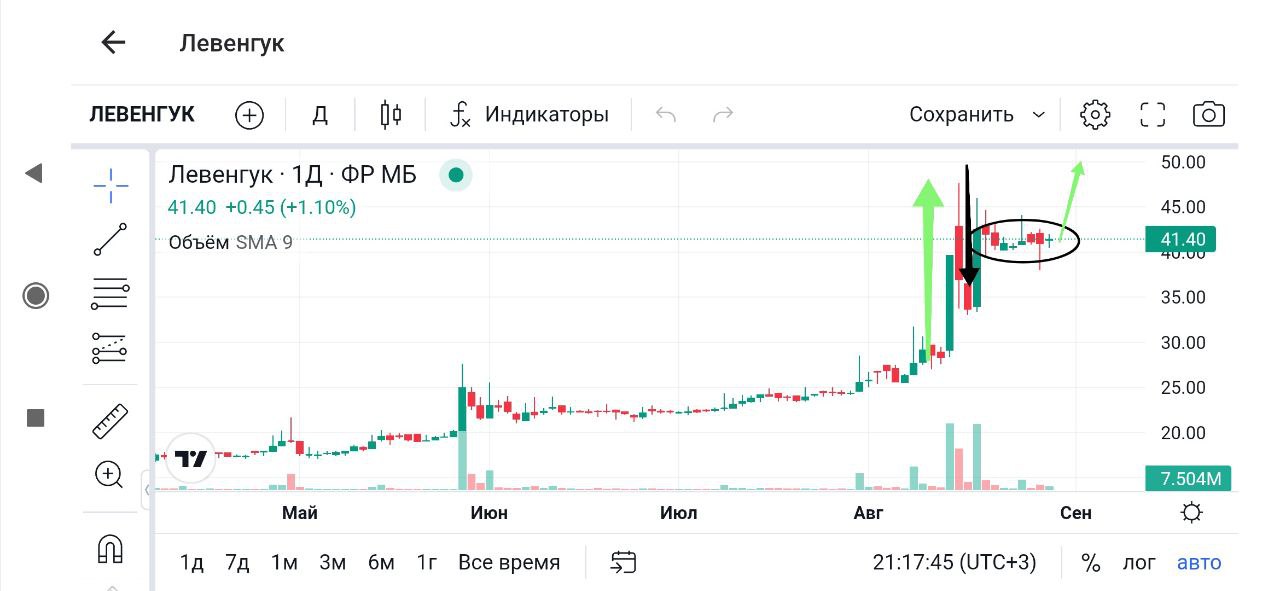Open the ЛЕВЕНГУК symbol search
This screenshot has height=591, width=1280.
pyautogui.click(x=142, y=114)
